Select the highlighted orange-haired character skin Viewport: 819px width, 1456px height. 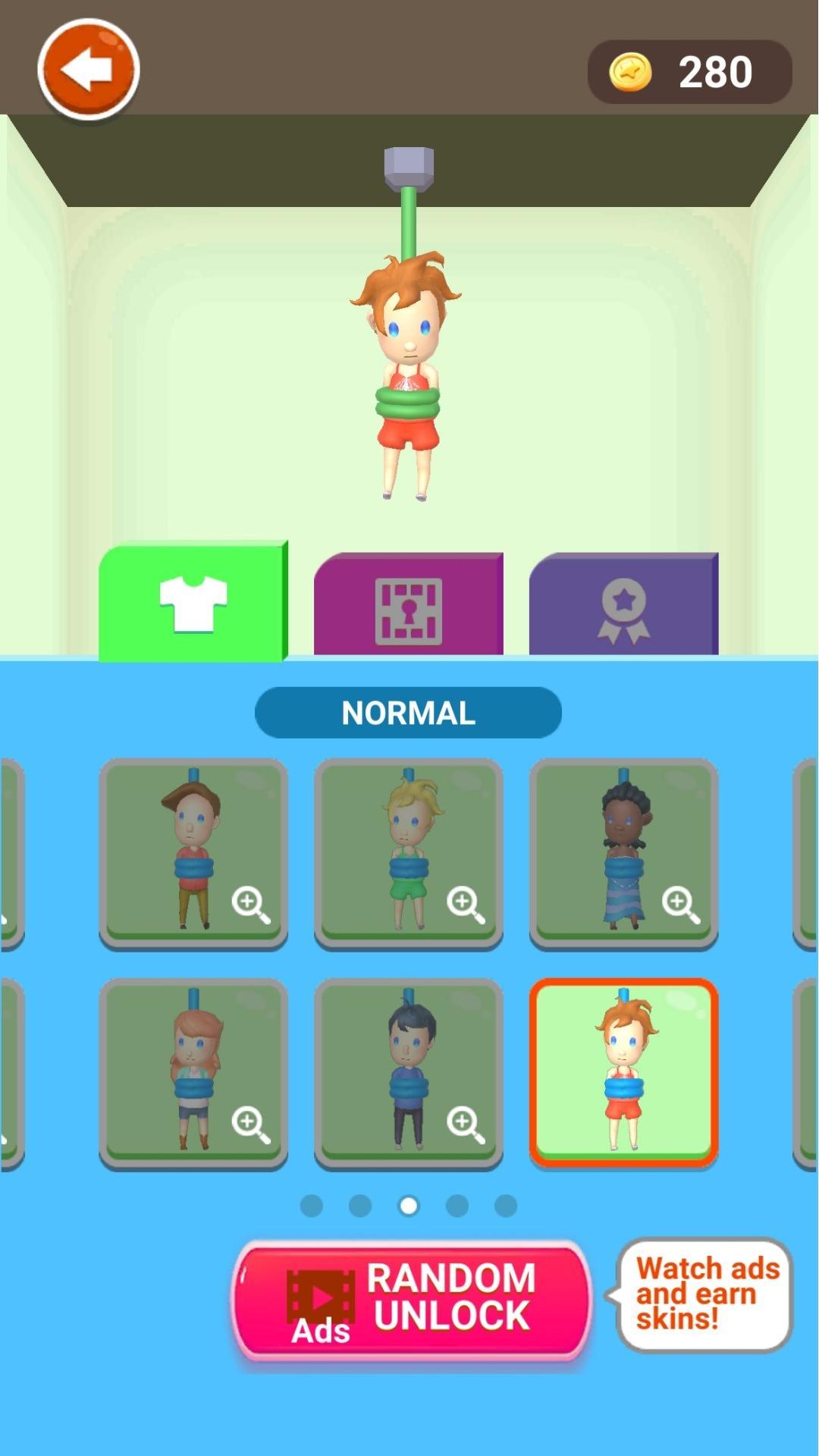click(x=623, y=1073)
